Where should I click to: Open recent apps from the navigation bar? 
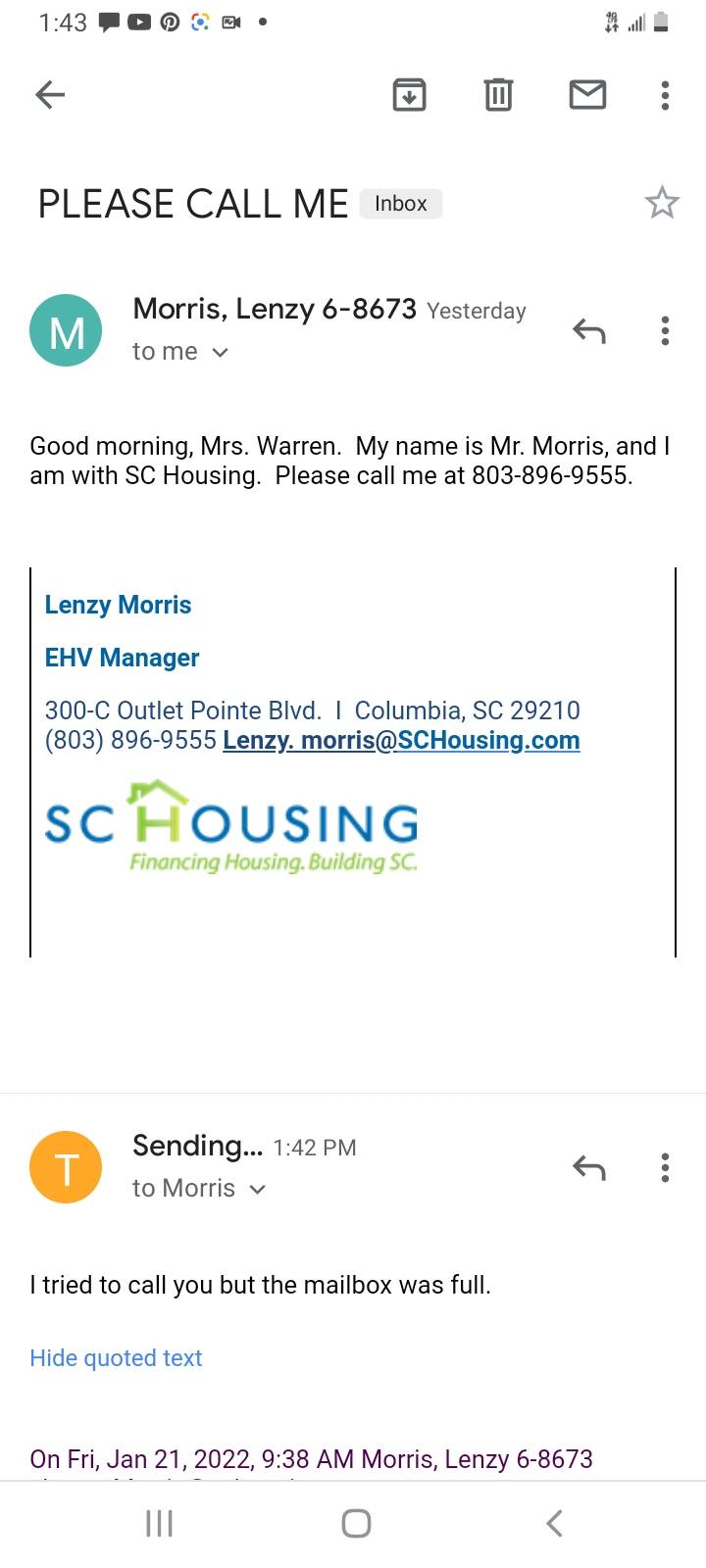[159, 1523]
